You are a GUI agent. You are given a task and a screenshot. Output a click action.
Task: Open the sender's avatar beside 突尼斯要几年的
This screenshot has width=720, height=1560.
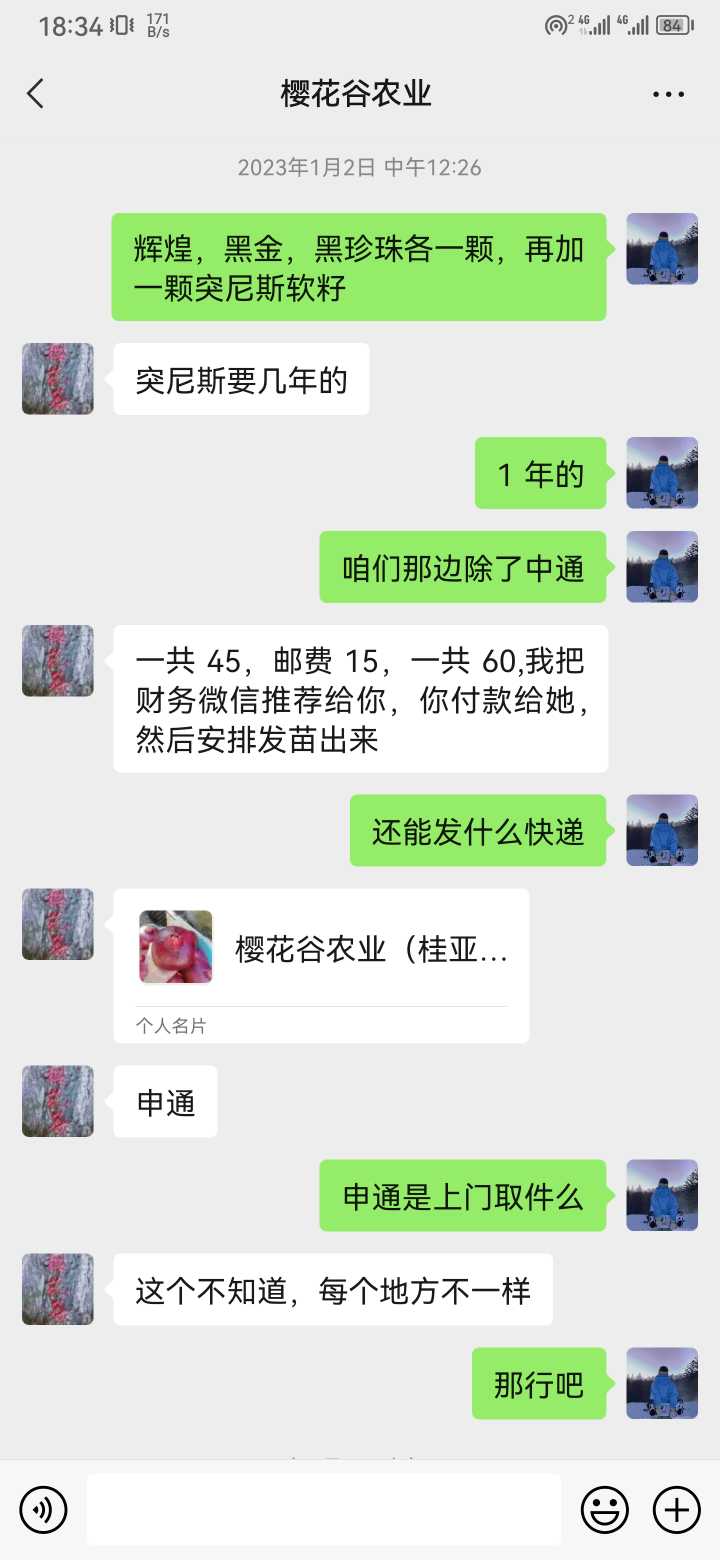click(x=58, y=379)
